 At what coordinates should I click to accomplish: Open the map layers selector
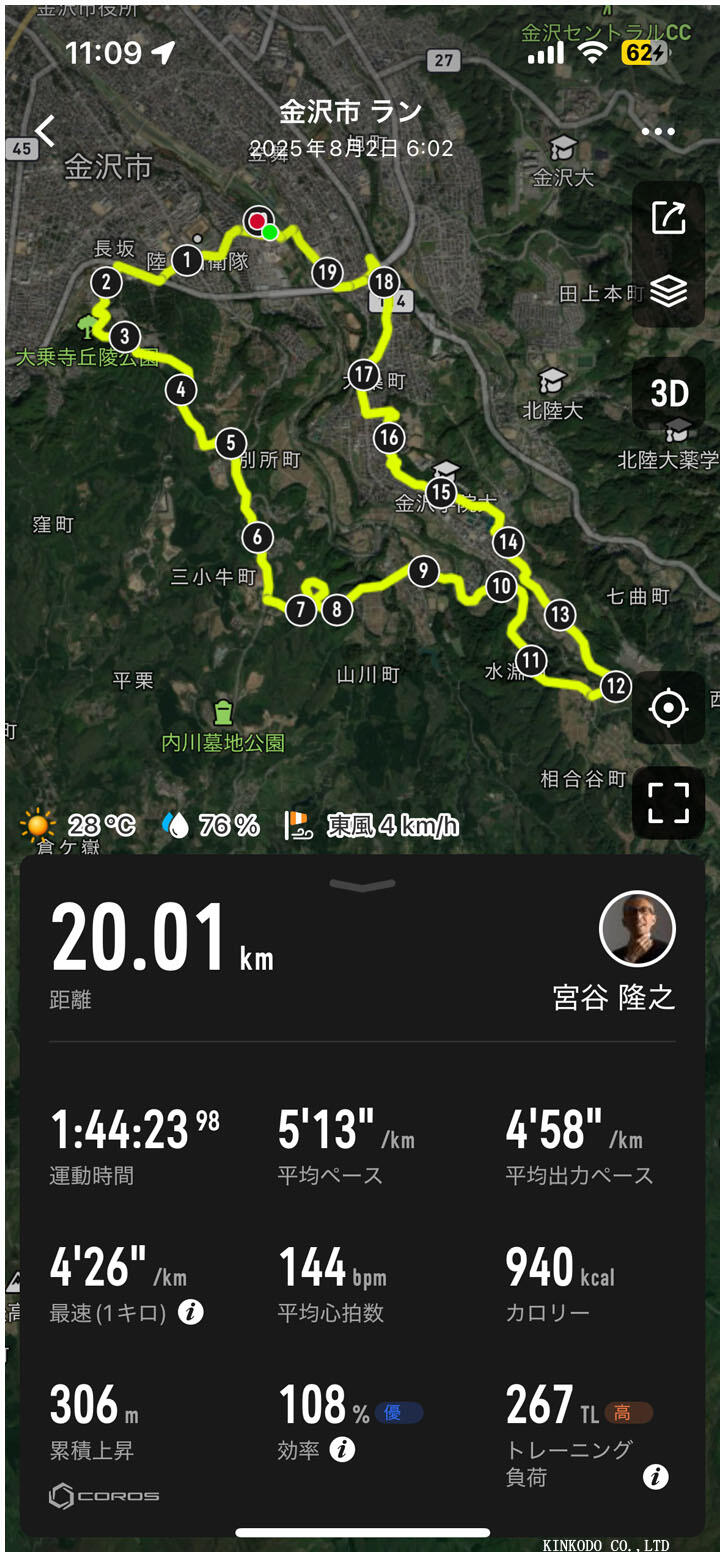pyautogui.click(x=668, y=291)
